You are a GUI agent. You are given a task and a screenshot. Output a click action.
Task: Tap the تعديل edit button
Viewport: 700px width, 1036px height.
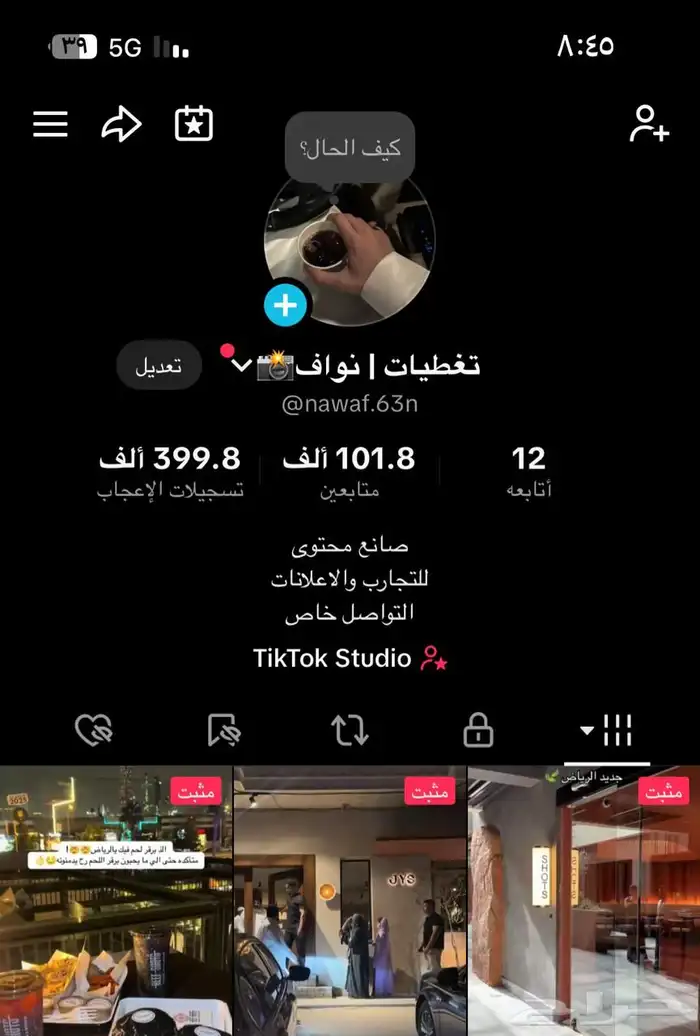(x=159, y=366)
